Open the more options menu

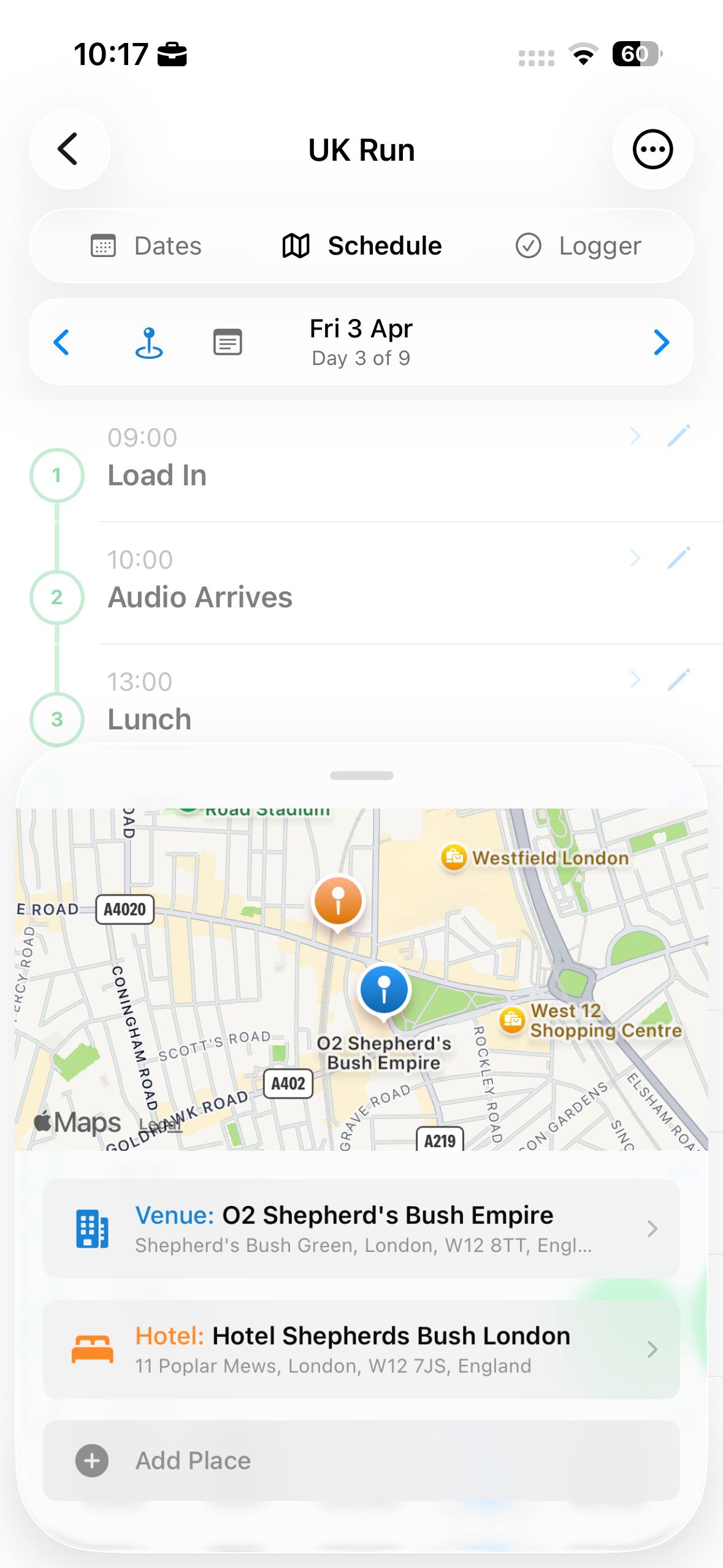pyautogui.click(x=652, y=149)
